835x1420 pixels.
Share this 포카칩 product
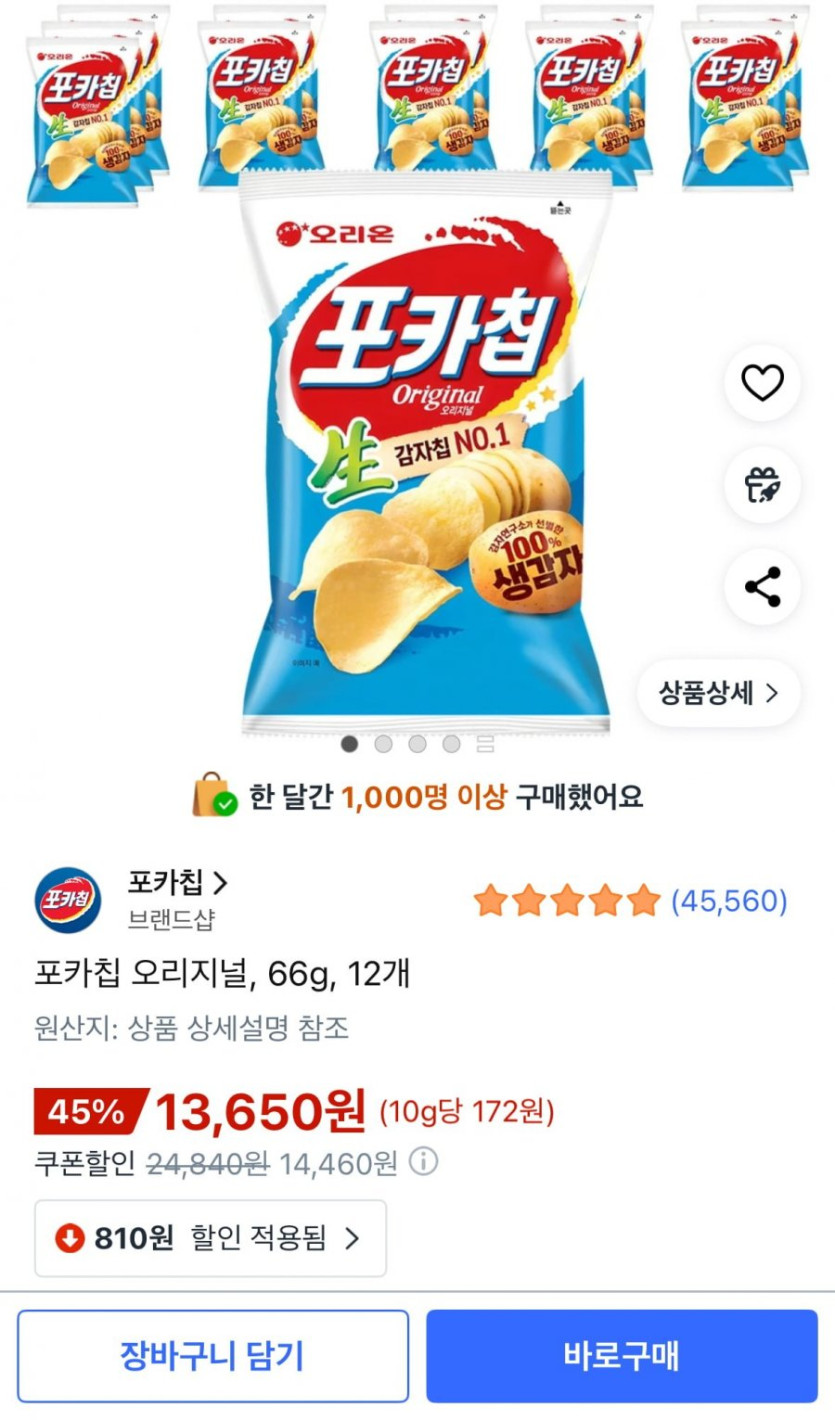tap(762, 587)
